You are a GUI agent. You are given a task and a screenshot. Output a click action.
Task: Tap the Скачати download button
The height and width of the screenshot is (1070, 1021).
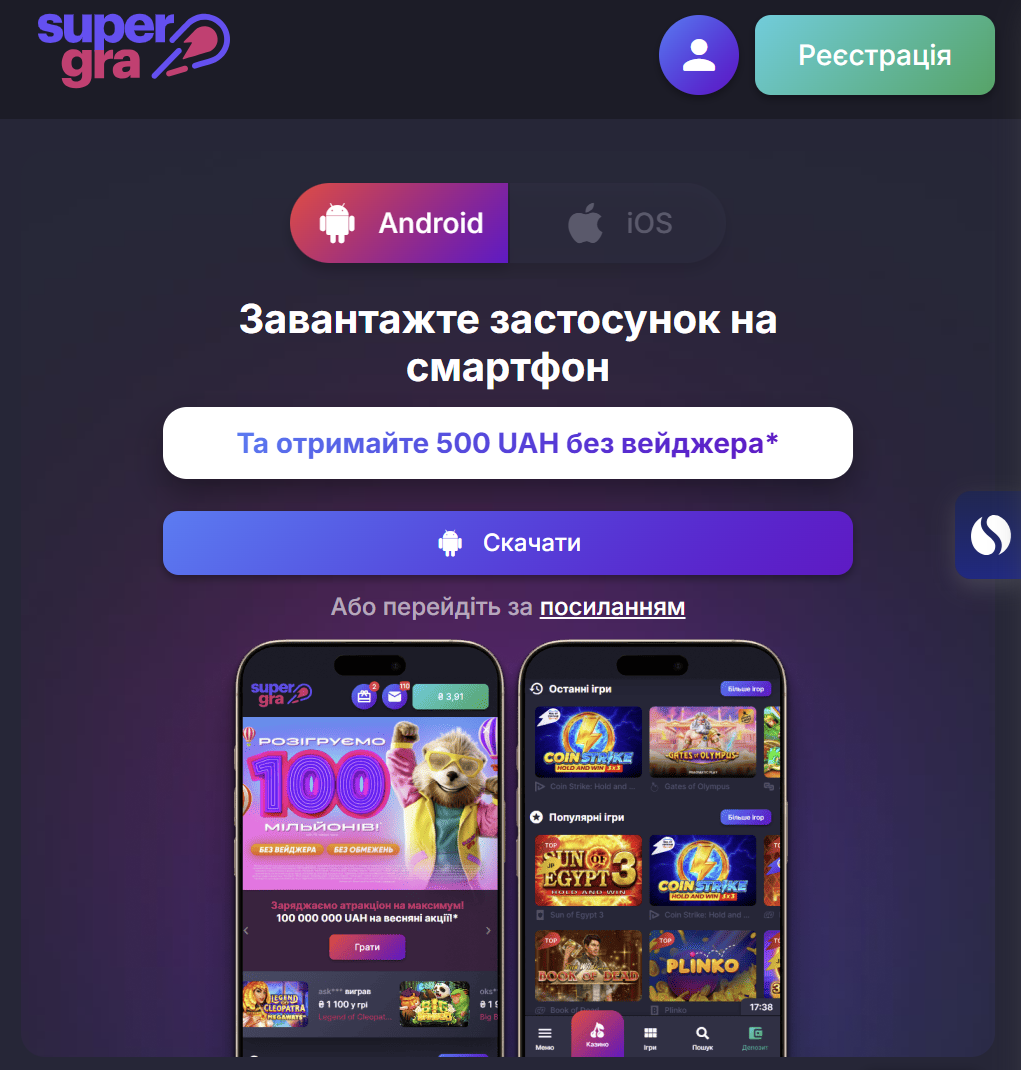(508, 543)
